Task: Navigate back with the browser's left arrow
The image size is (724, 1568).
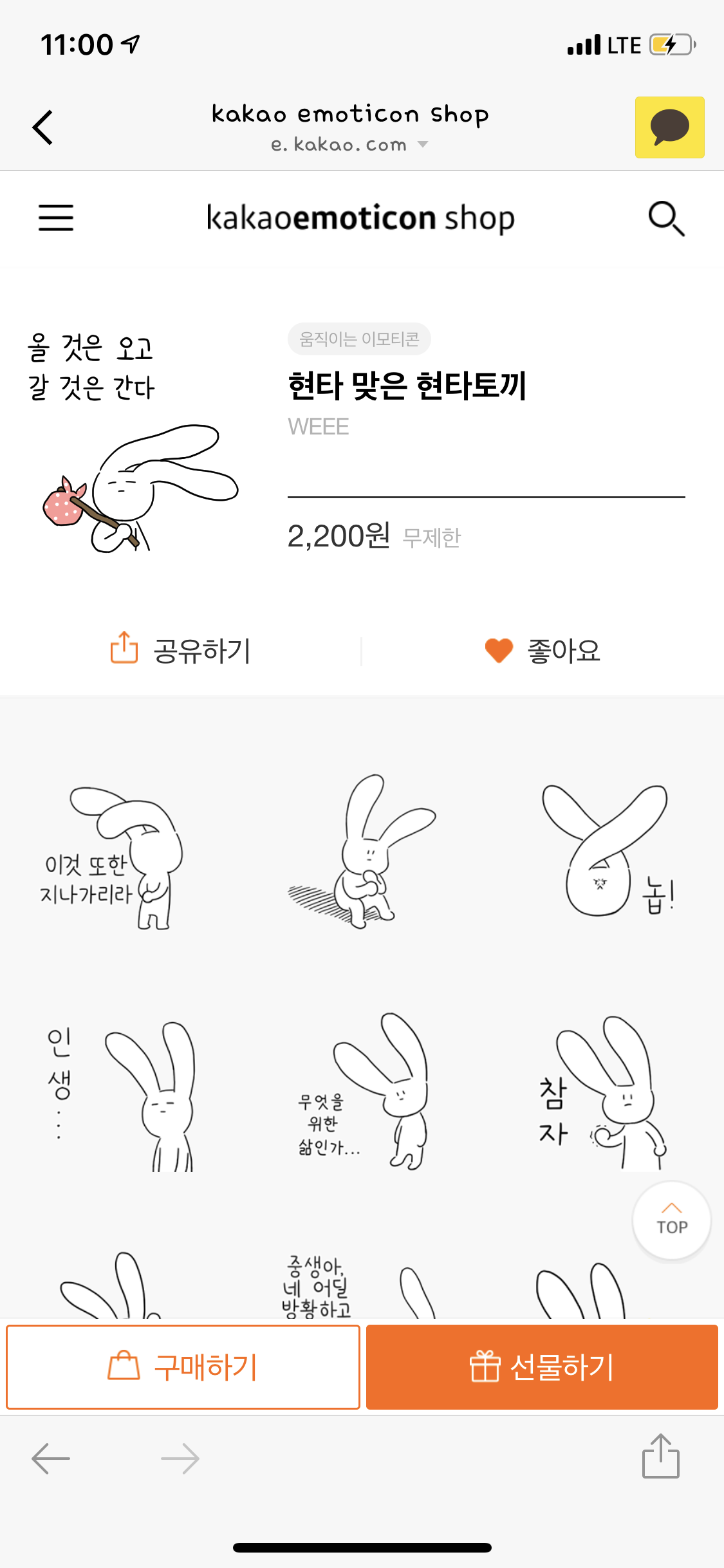Action: [x=51, y=1459]
